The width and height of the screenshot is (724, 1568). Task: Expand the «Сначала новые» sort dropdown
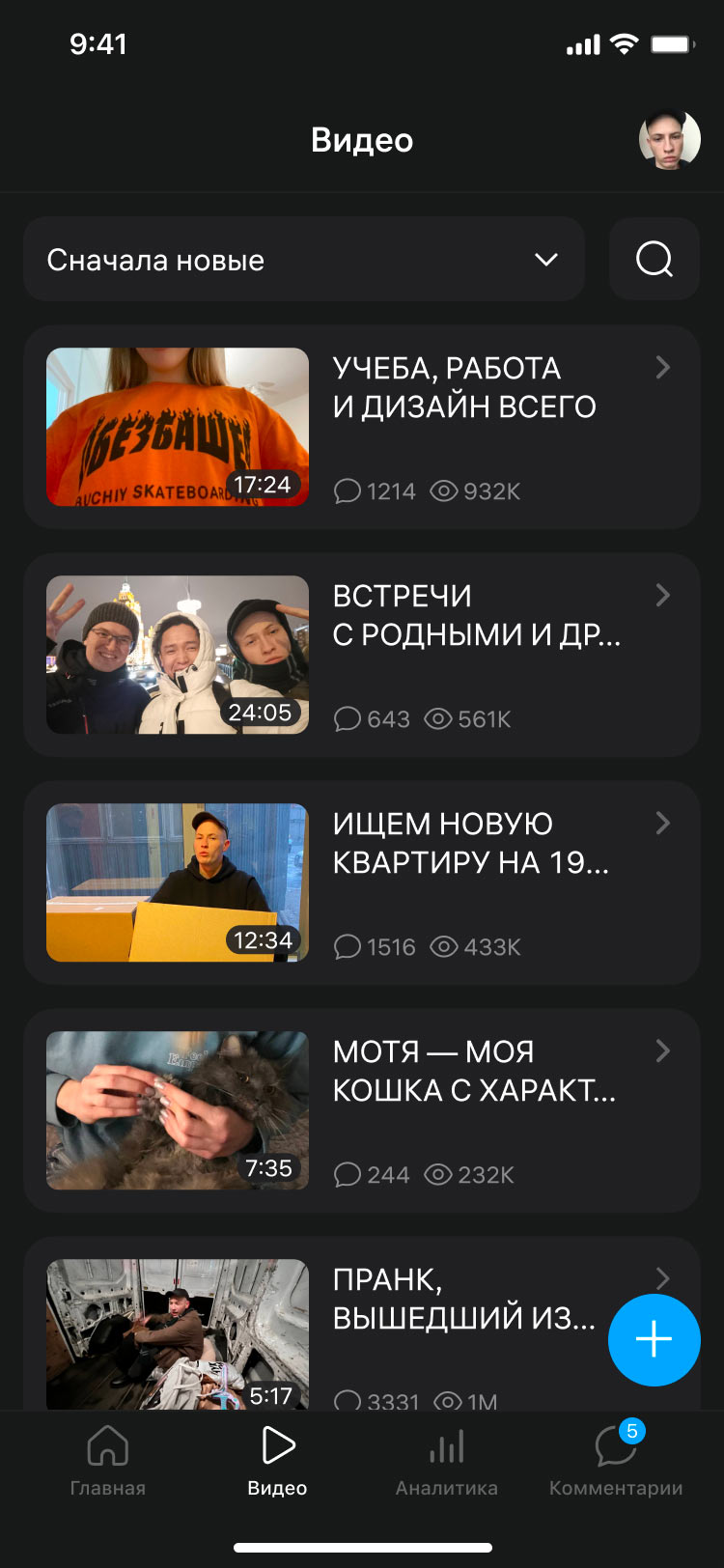pyautogui.click(x=304, y=259)
